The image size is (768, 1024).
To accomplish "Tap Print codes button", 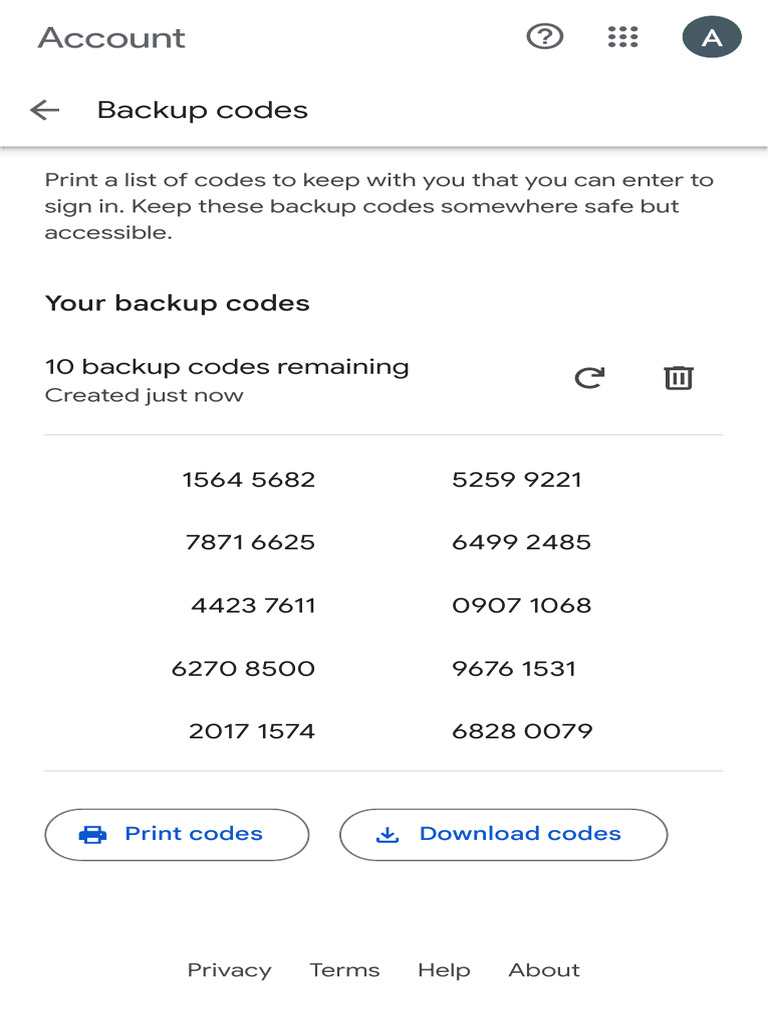I will pyautogui.click(x=177, y=835).
